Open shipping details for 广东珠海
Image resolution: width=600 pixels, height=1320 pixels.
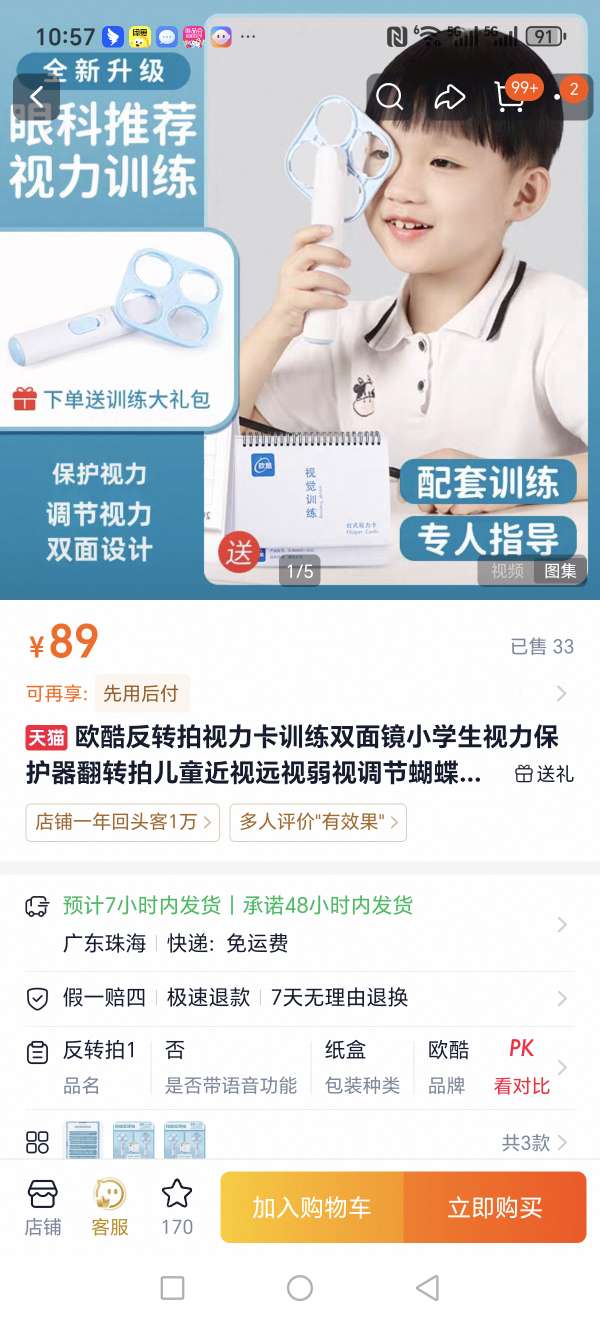coord(300,924)
